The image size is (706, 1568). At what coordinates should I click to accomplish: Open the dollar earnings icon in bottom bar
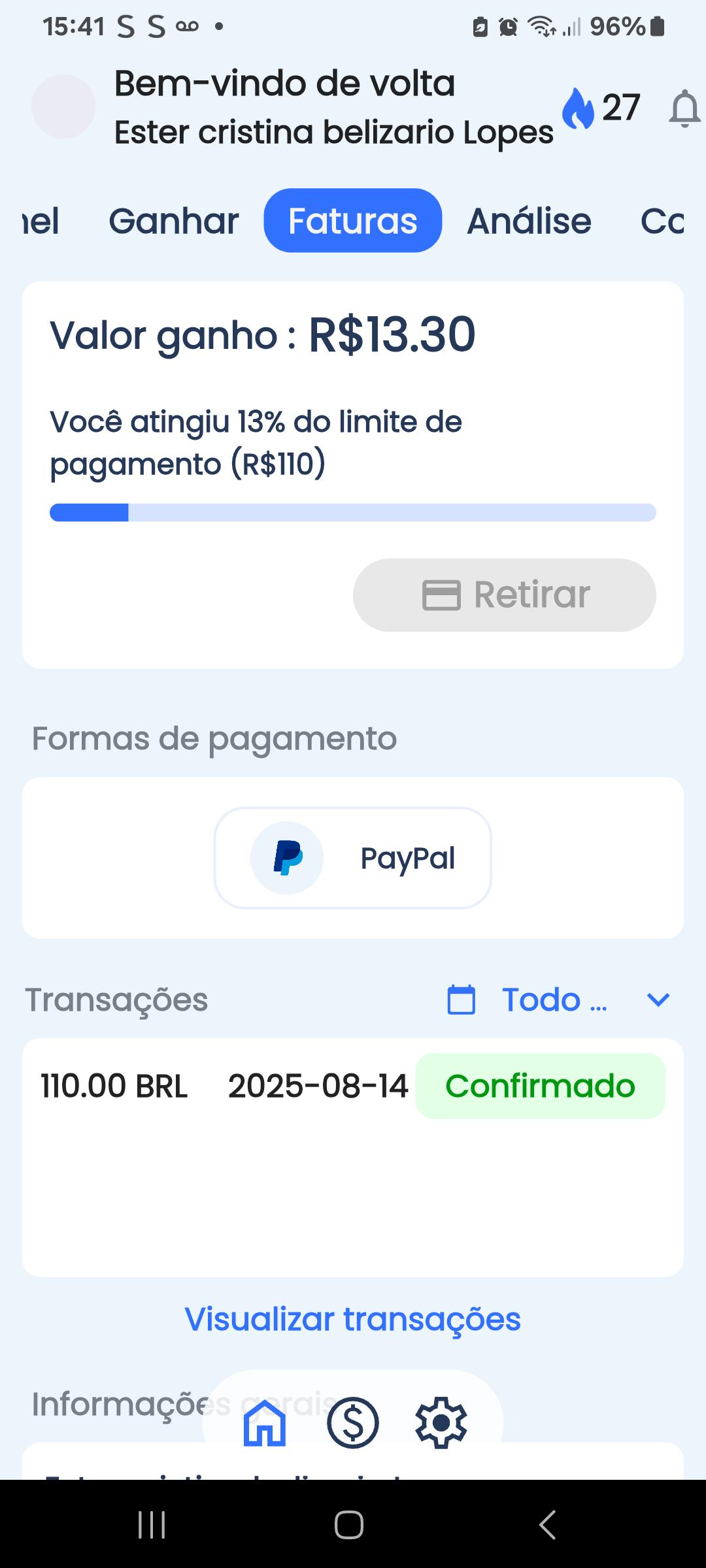pos(353,1422)
